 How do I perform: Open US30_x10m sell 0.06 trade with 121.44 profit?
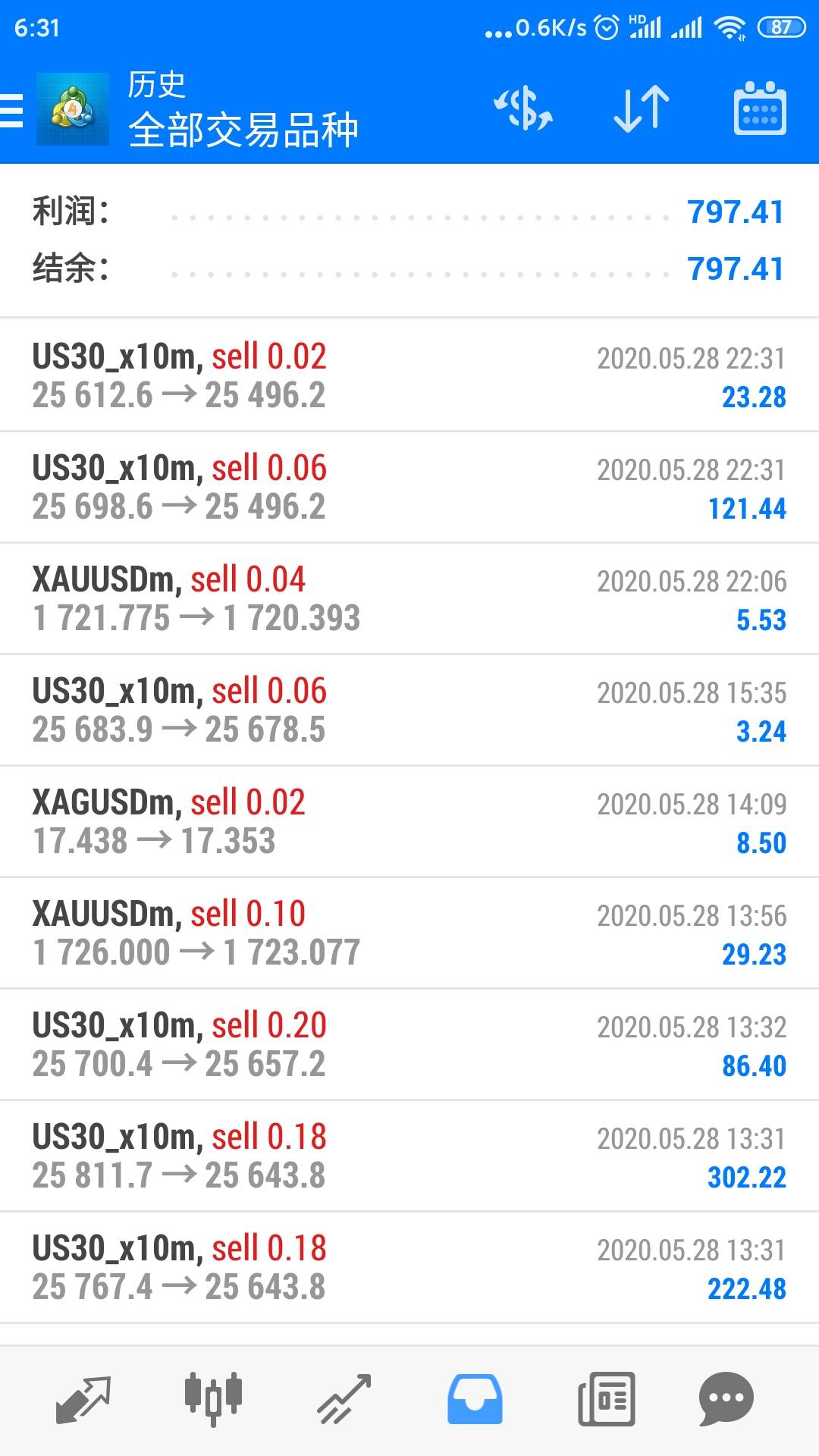[x=409, y=488]
